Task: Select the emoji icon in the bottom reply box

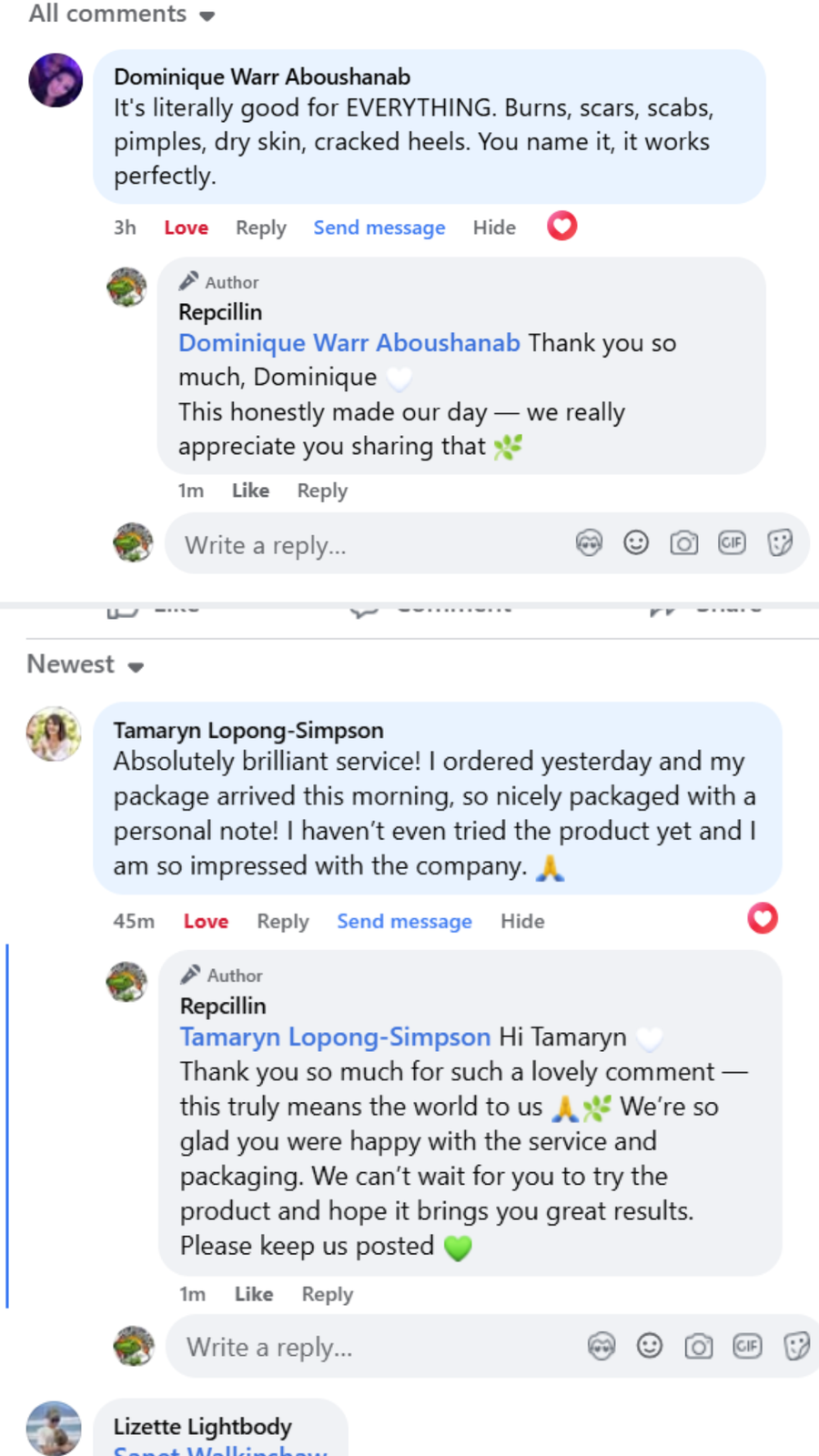Action: coord(650,1346)
